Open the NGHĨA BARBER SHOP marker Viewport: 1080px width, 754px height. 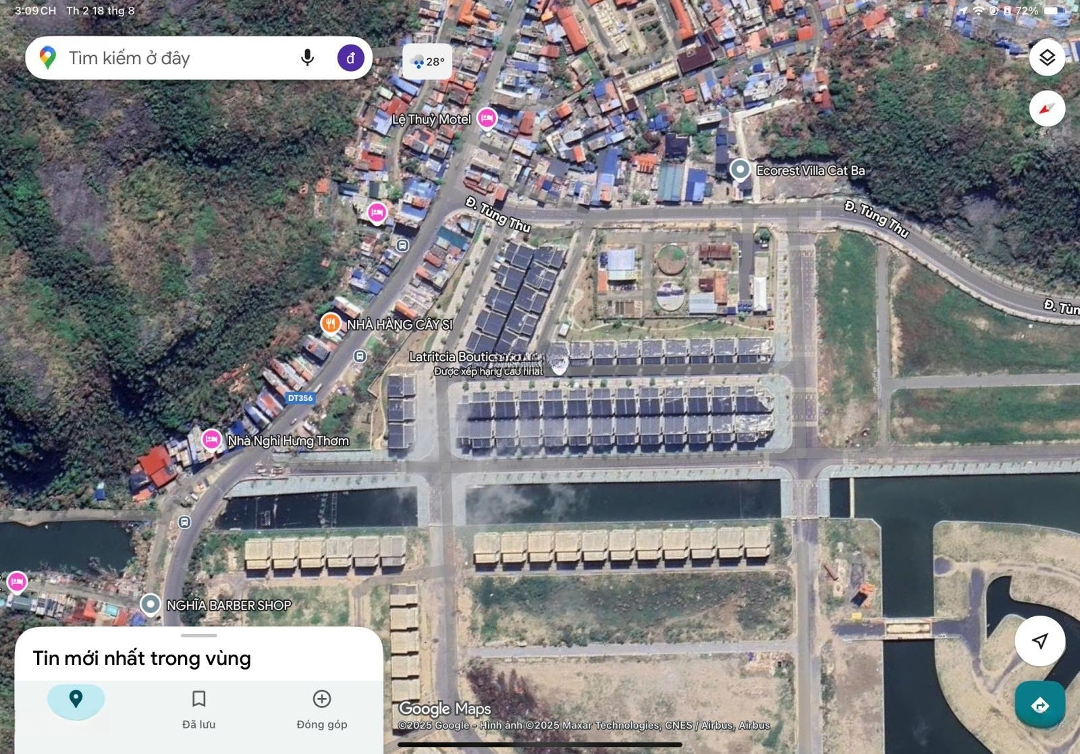(150, 604)
